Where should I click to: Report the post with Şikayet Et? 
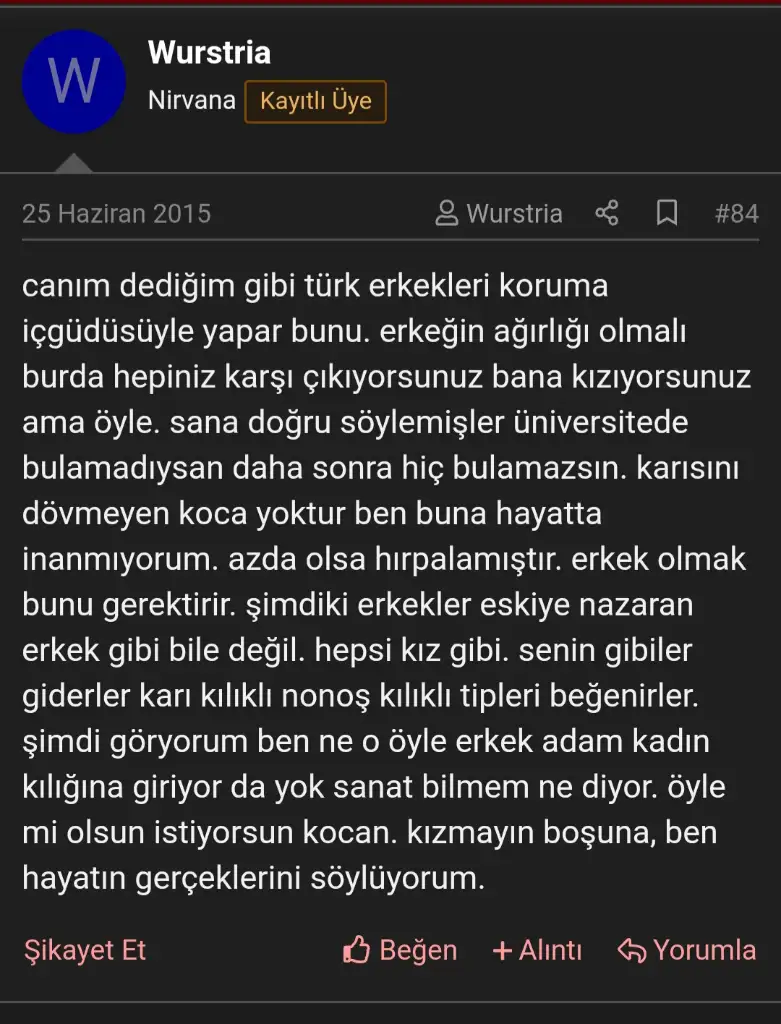(85, 949)
